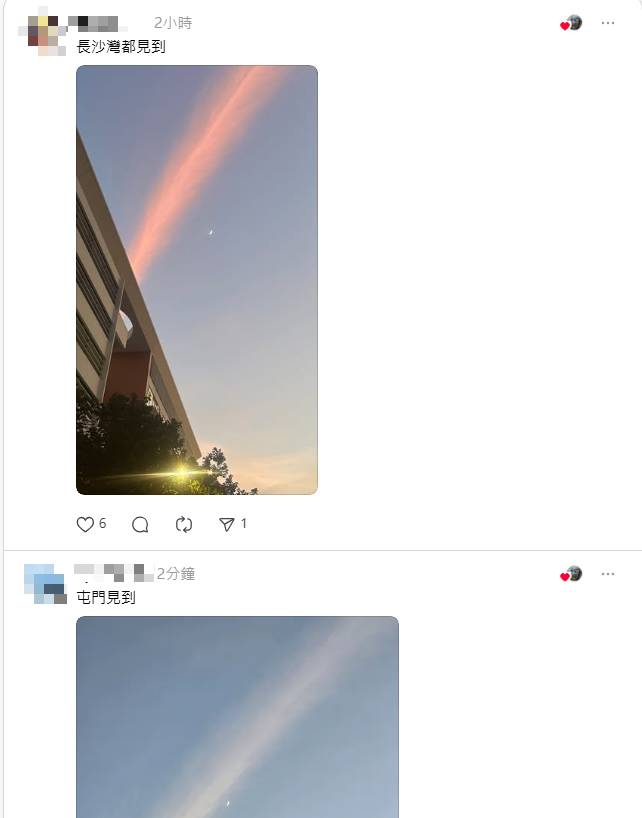
Task: Open the photo in 長沙灣都見到 post
Action: [197, 280]
